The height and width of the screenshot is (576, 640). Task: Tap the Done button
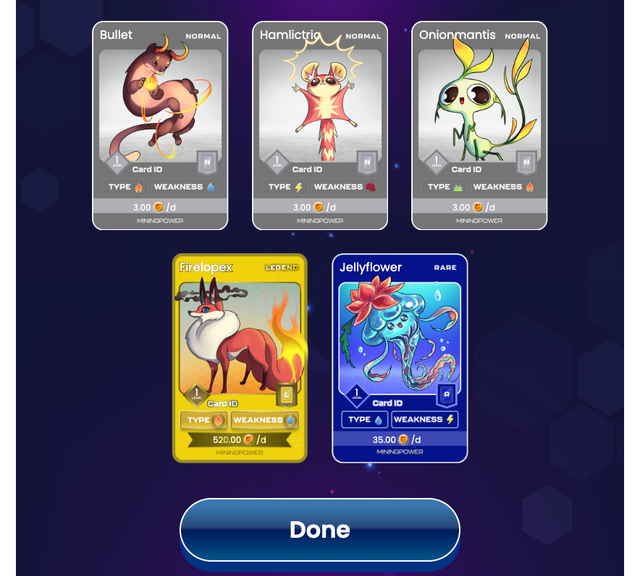point(319,529)
